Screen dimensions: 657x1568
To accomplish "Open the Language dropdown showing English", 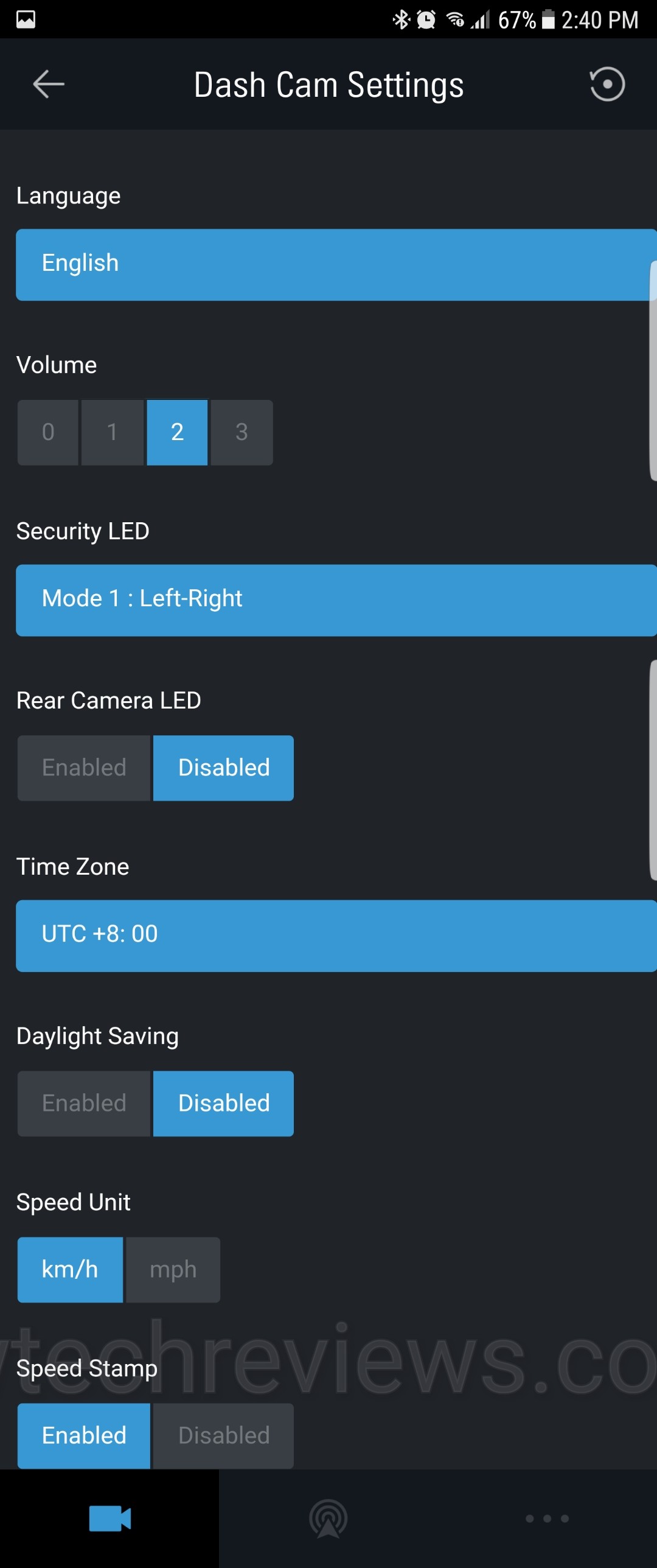I will (x=335, y=264).
